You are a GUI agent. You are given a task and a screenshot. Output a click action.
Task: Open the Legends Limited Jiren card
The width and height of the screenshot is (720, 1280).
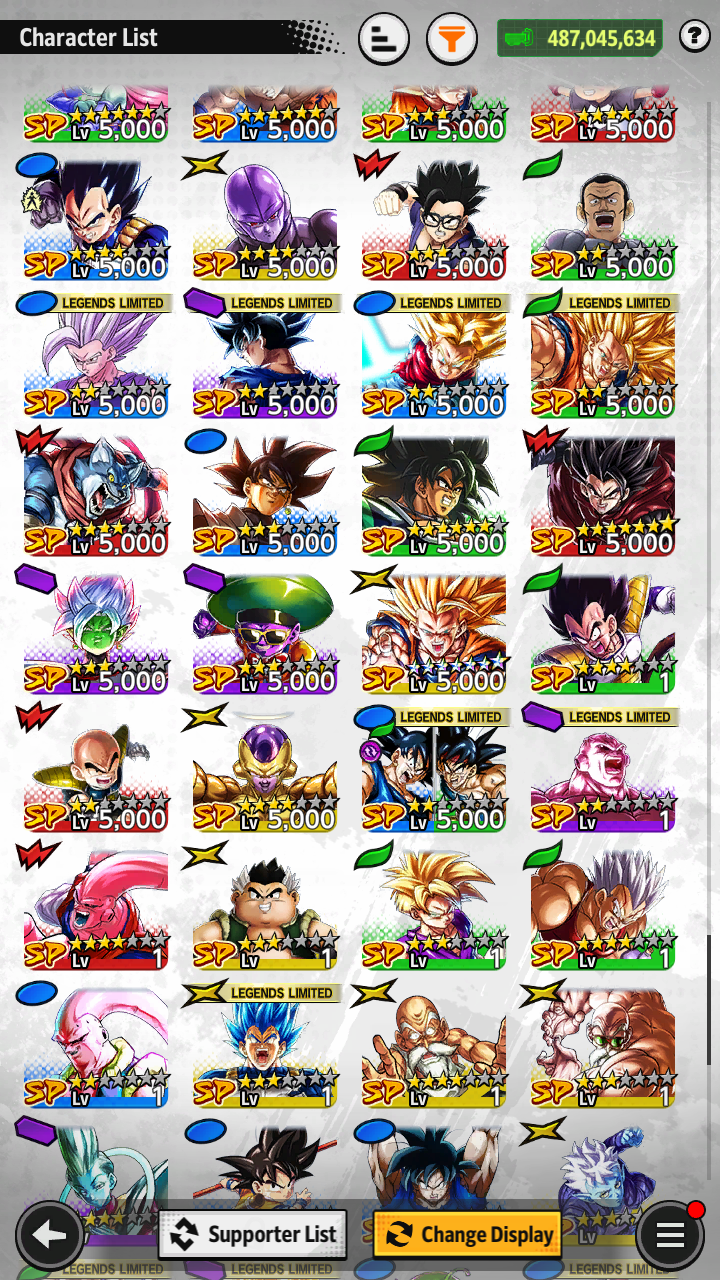click(603, 770)
